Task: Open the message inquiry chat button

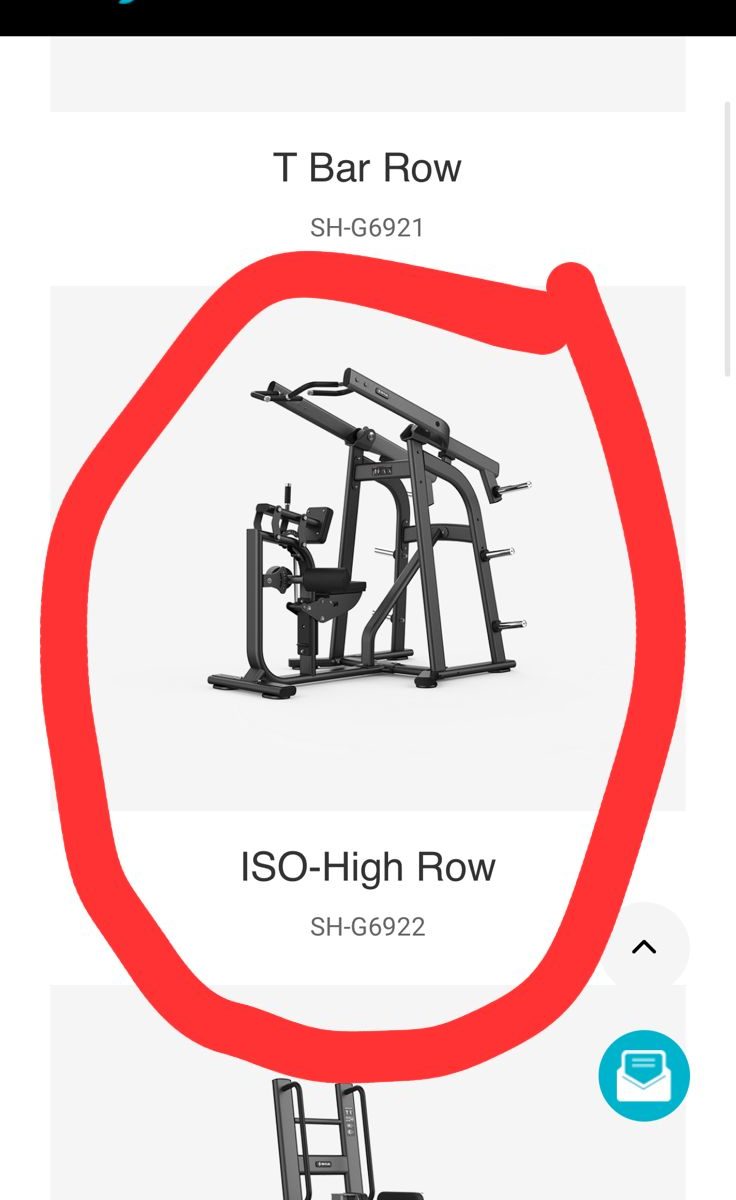Action: (644, 1076)
